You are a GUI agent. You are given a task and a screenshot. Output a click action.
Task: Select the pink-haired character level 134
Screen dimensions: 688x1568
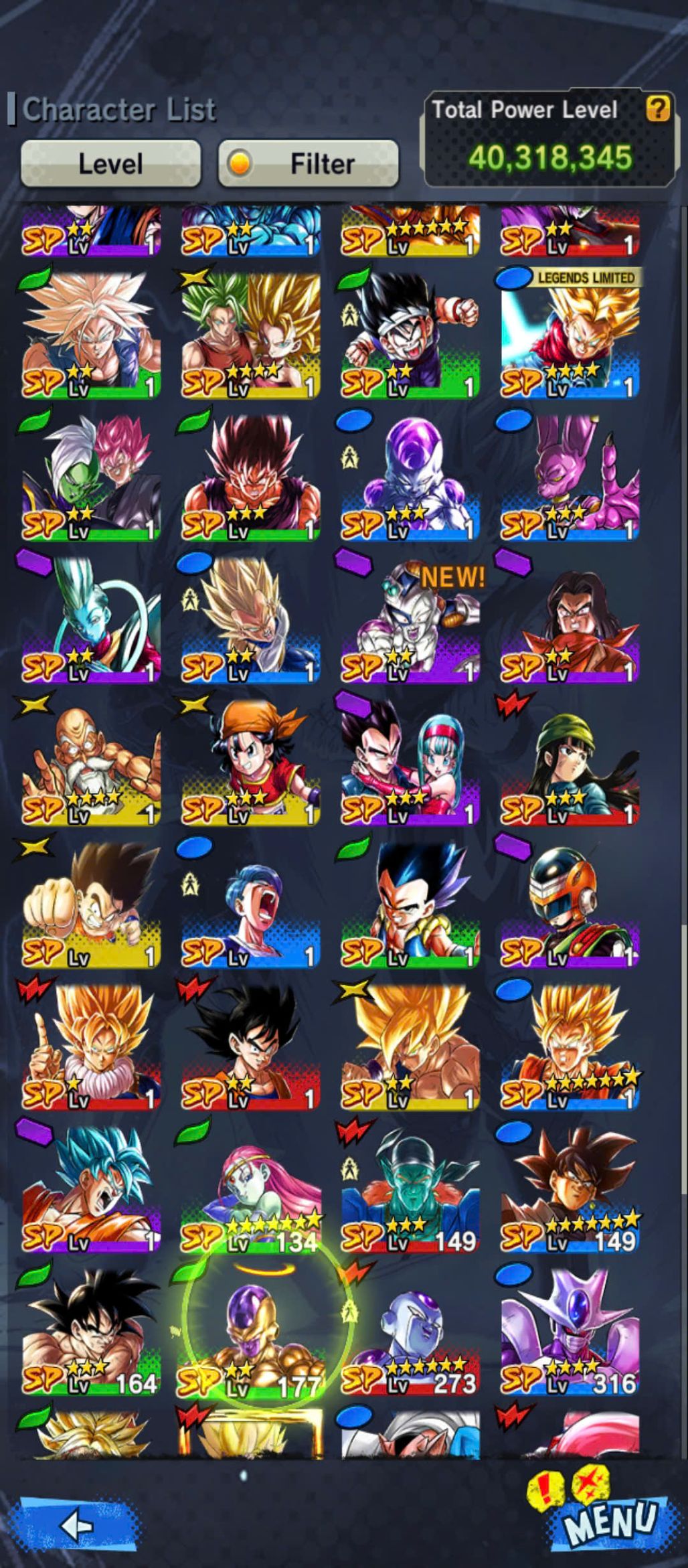250,1187
